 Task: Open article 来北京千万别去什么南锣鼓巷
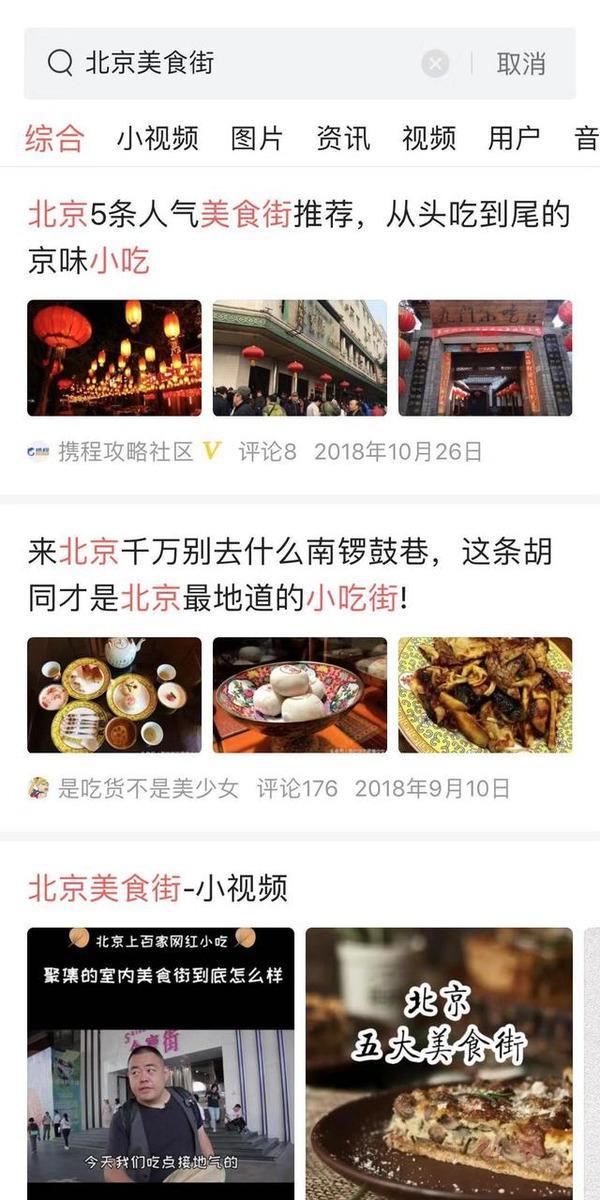pyautogui.click(x=290, y=574)
